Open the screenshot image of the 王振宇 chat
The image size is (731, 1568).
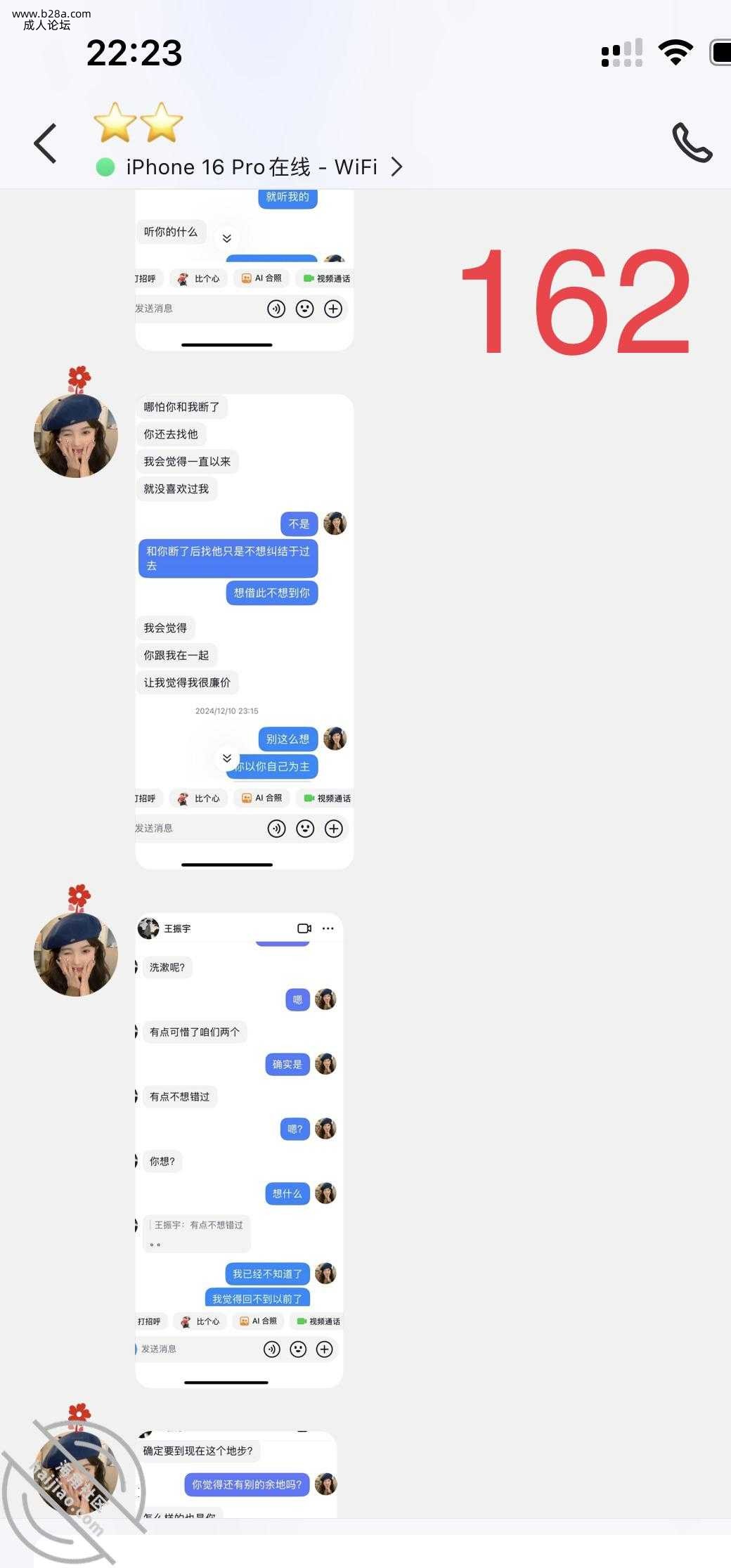pos(239,1150)
